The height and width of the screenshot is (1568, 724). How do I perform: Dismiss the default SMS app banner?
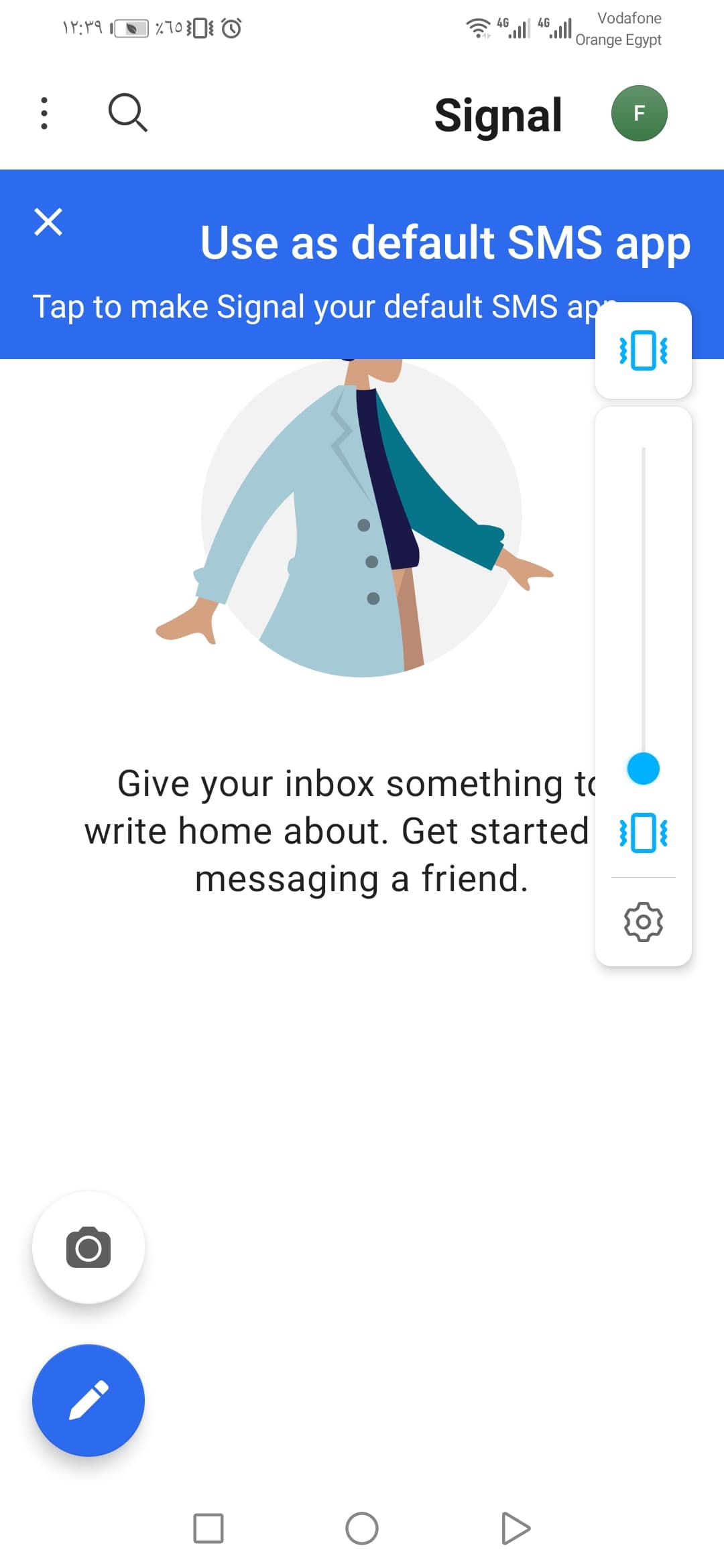tap(48, 222)
